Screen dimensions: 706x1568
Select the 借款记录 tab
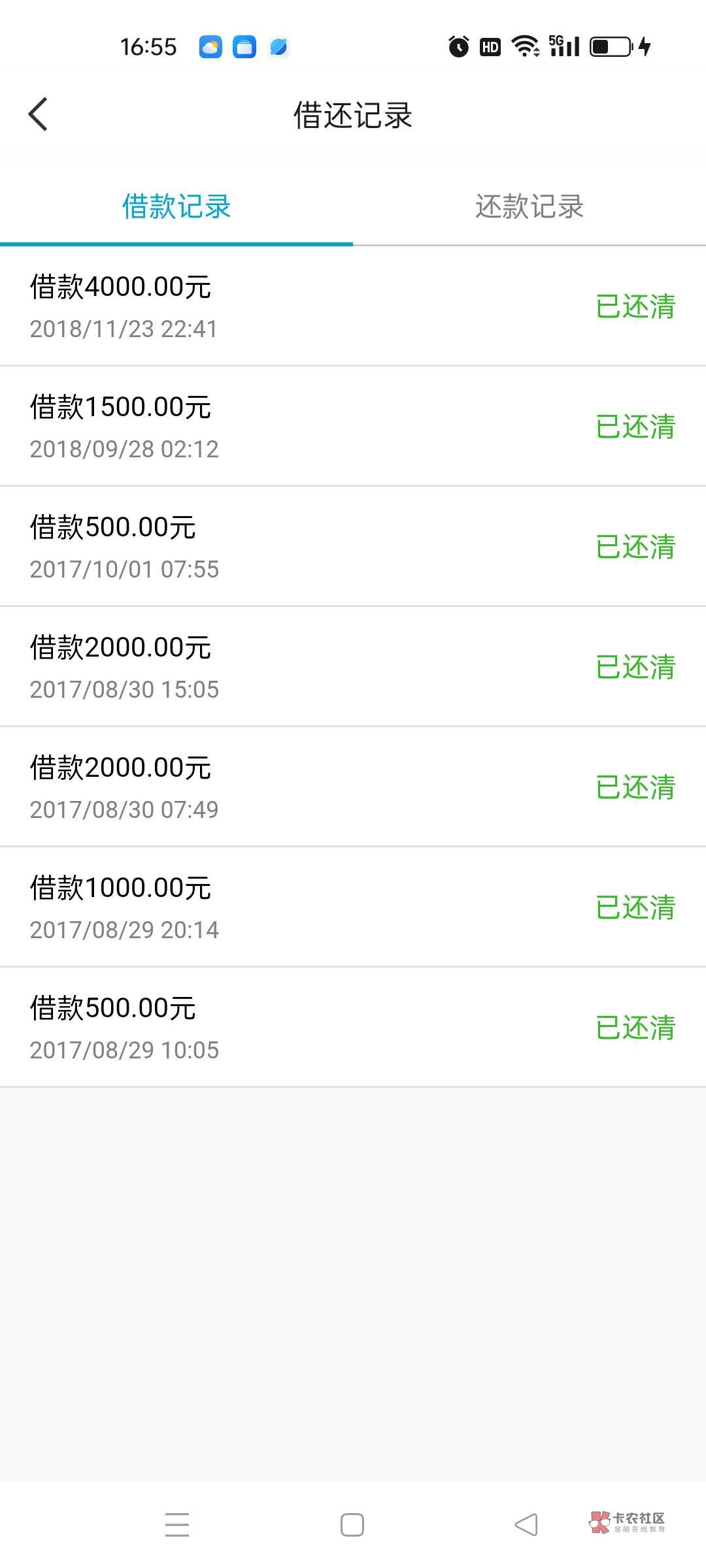pyautogui.click(x=176, y=206)
